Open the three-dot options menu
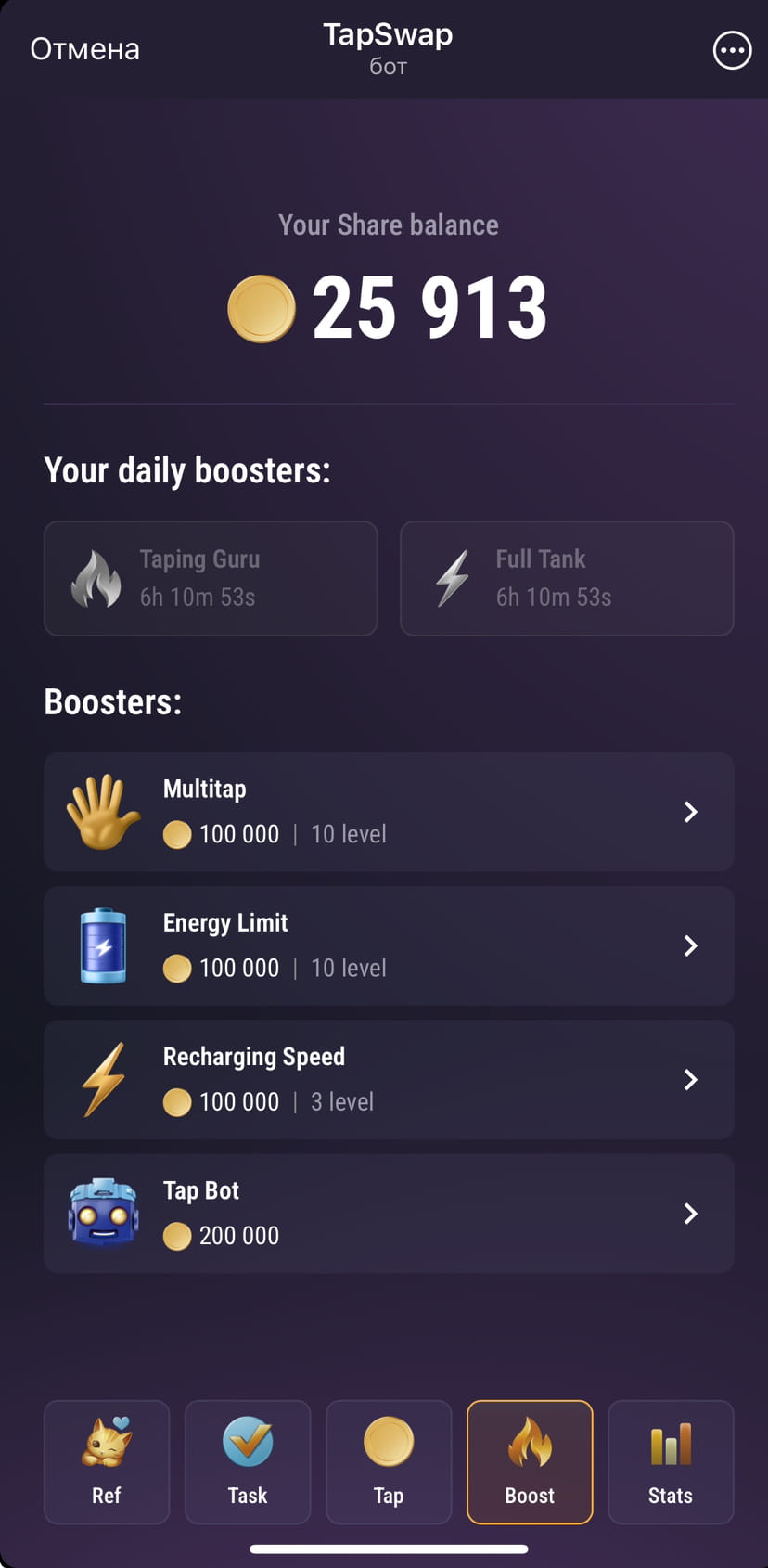 [732, 50]
